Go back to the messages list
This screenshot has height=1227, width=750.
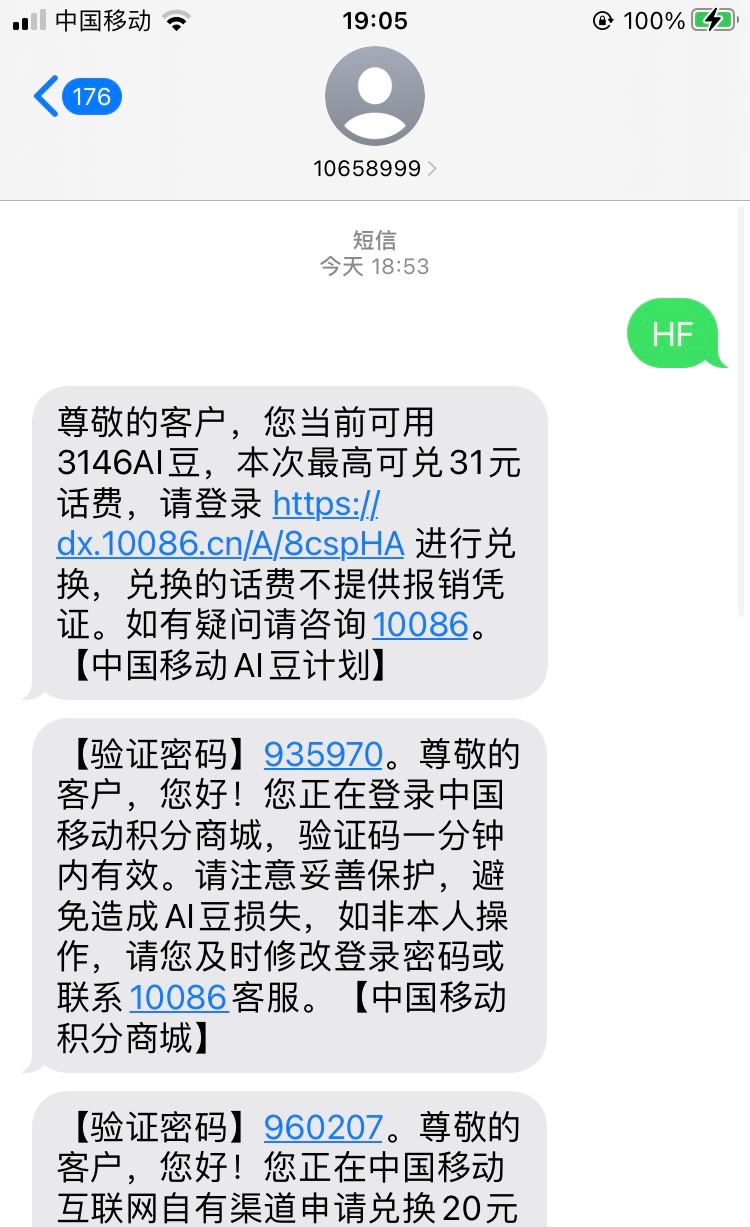[75, 97]
